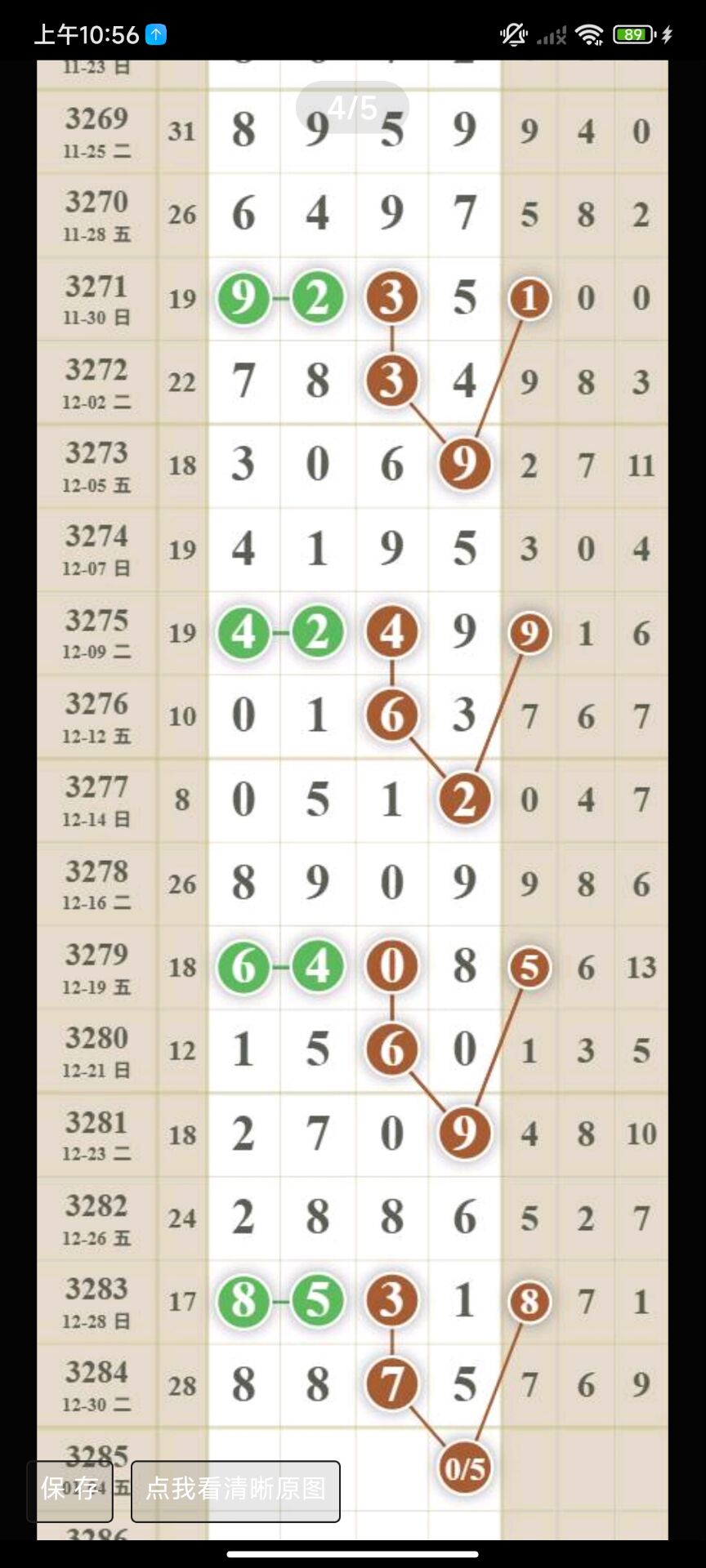The image size is (706, 1568).
Task: Tap the green circled 6 in row 3279
Action: 243,967
